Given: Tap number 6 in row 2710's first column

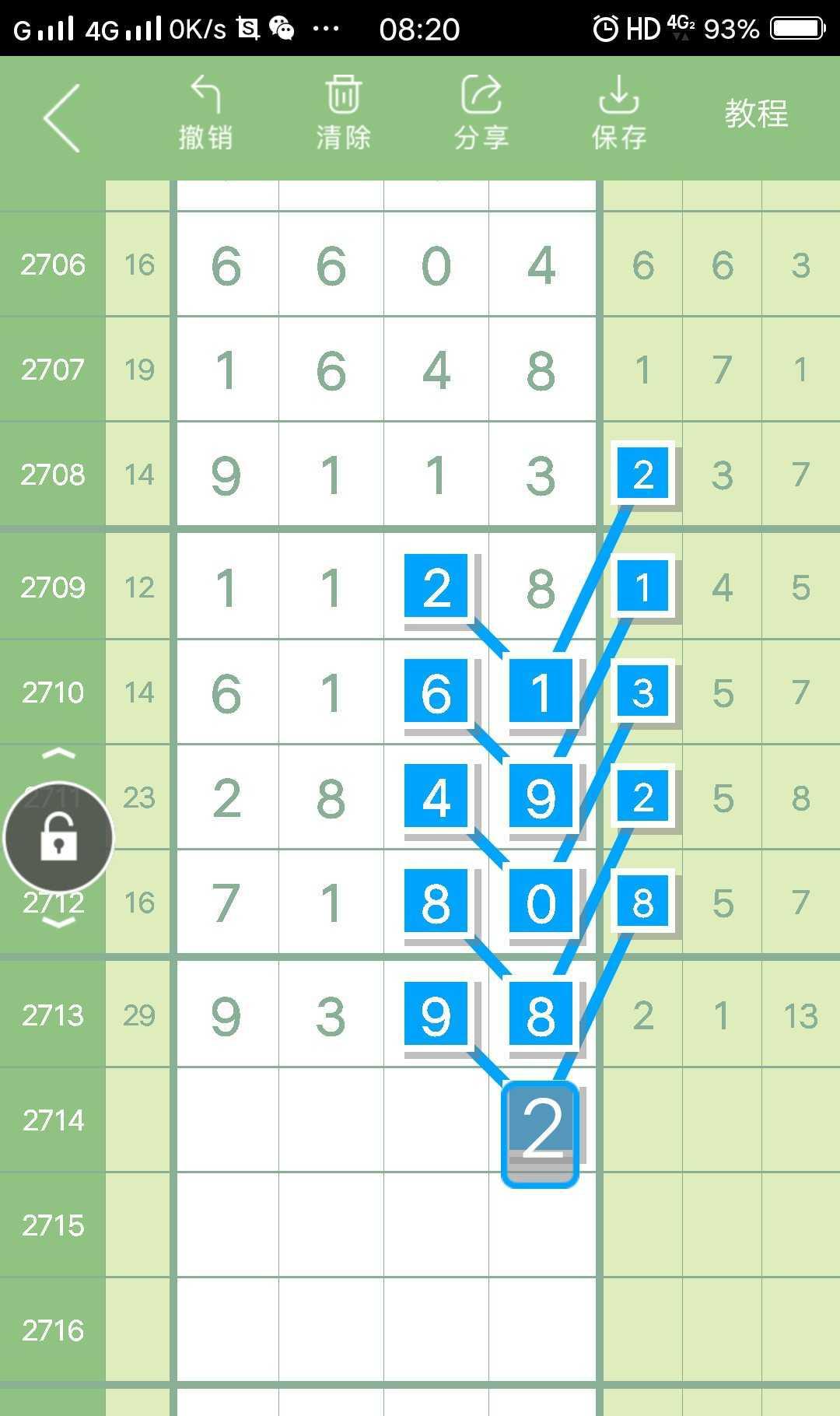Looking at the screenshot, I should point(226,692).
